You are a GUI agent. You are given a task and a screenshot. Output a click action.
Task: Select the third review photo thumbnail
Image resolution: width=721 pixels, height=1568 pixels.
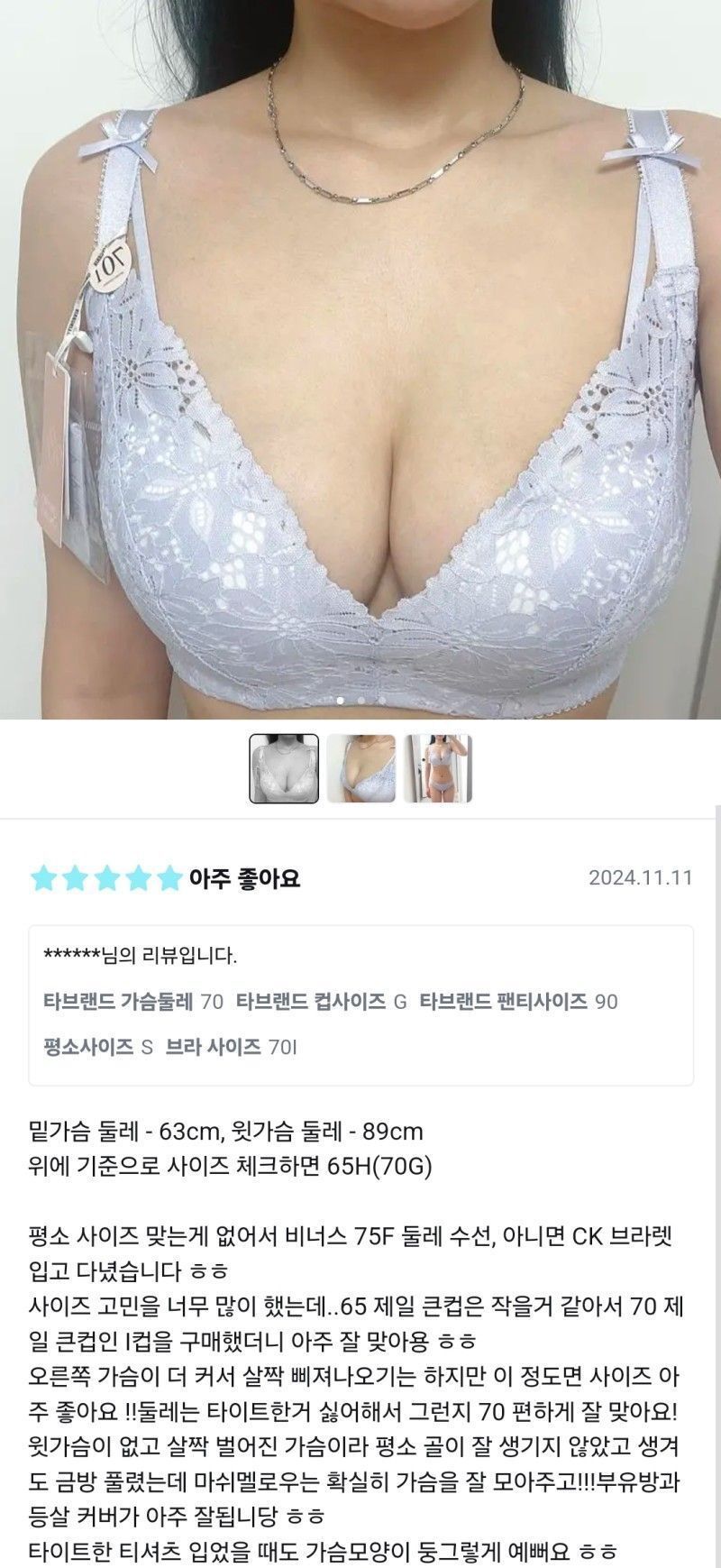point(438,768)
